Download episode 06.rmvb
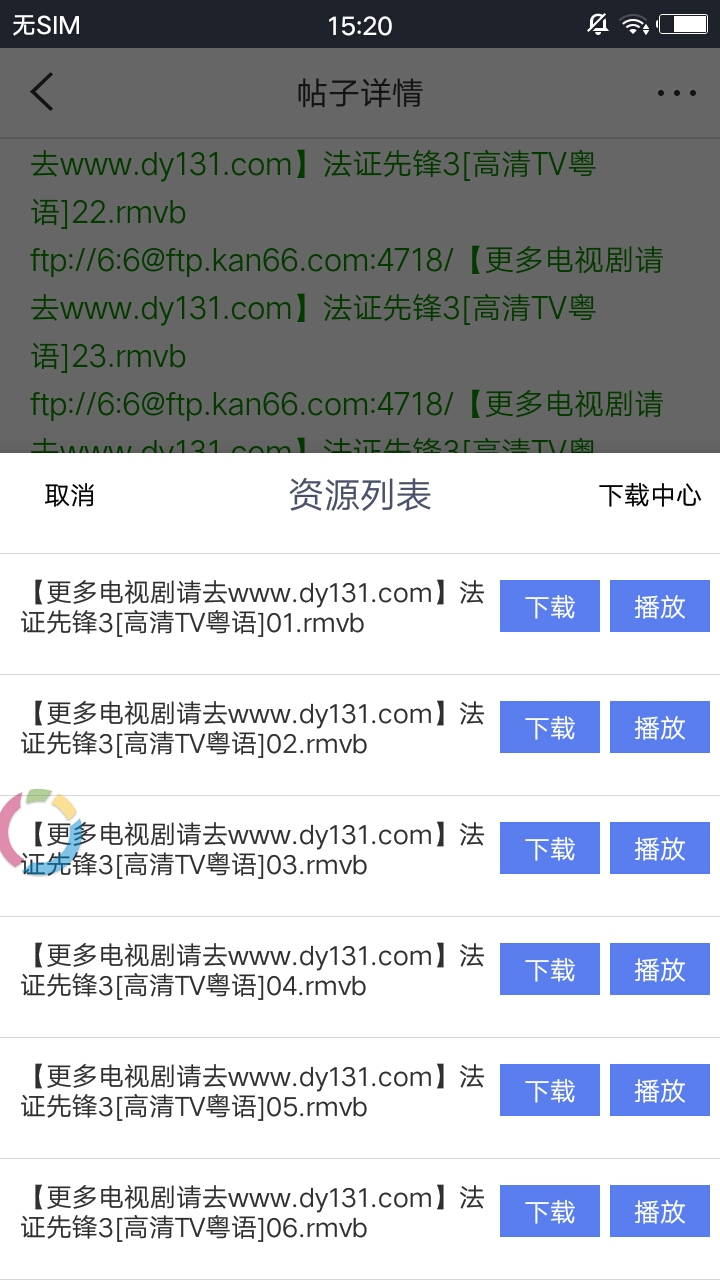Screen dimensions: 720x1280 550,1211
